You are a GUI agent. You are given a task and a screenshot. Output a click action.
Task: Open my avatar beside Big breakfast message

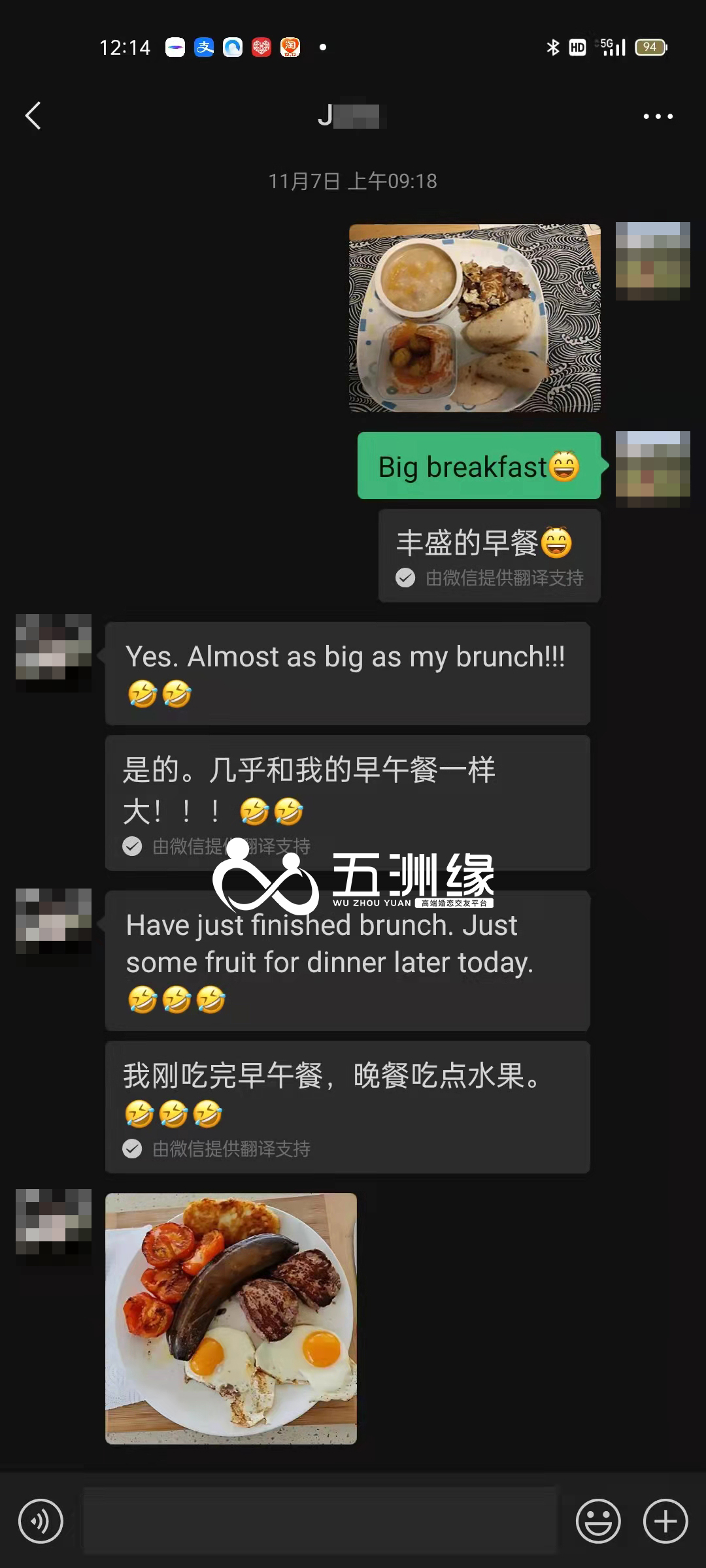click(652, 468)
